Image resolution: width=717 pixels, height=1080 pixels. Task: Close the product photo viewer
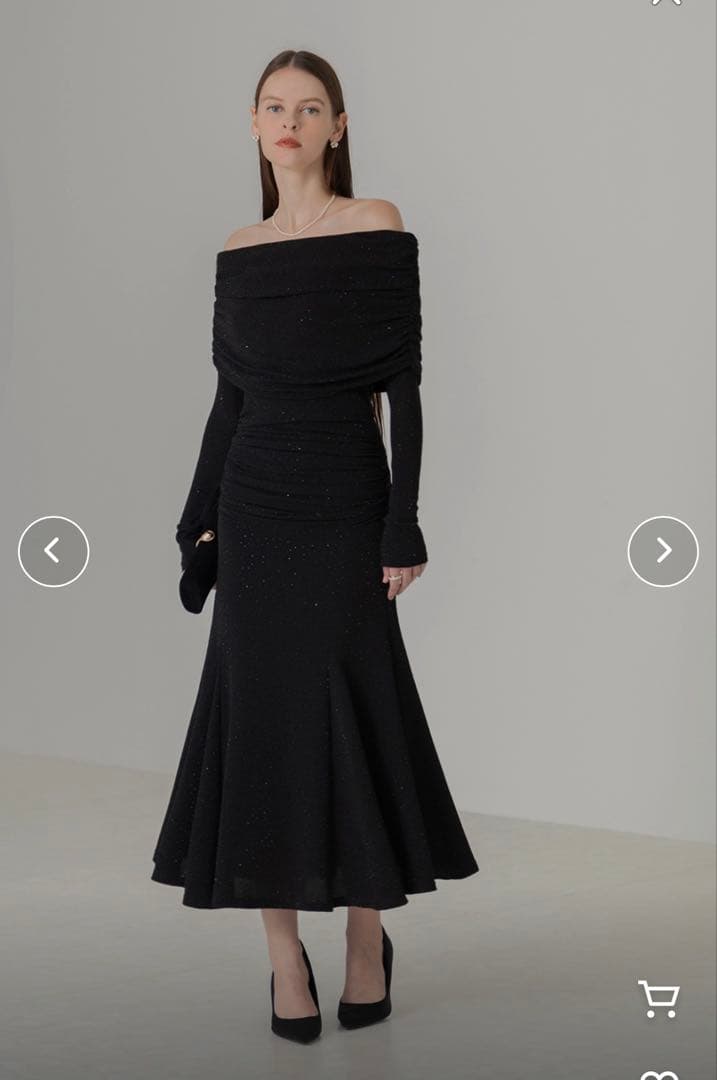click(x=667, y=3)
